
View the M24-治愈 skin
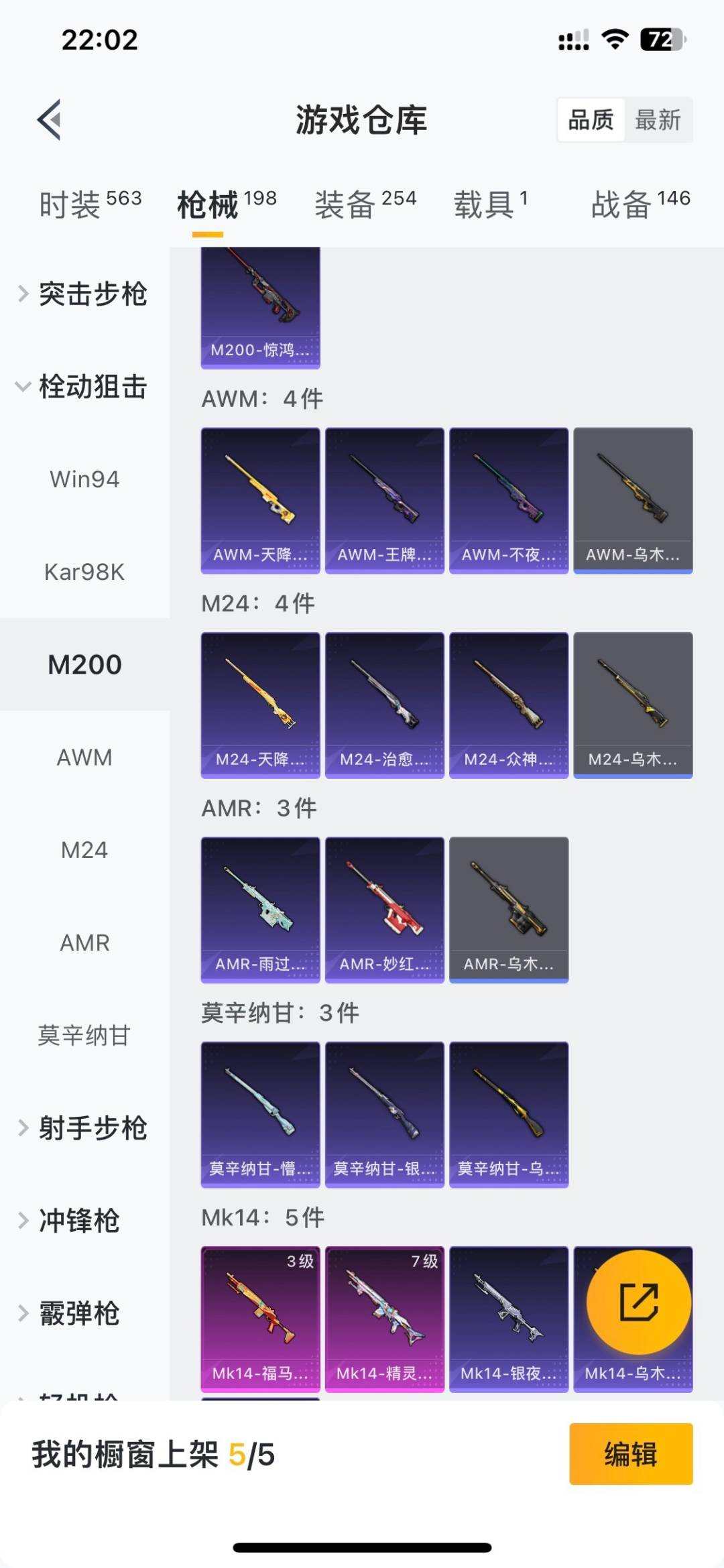point(385,704)
